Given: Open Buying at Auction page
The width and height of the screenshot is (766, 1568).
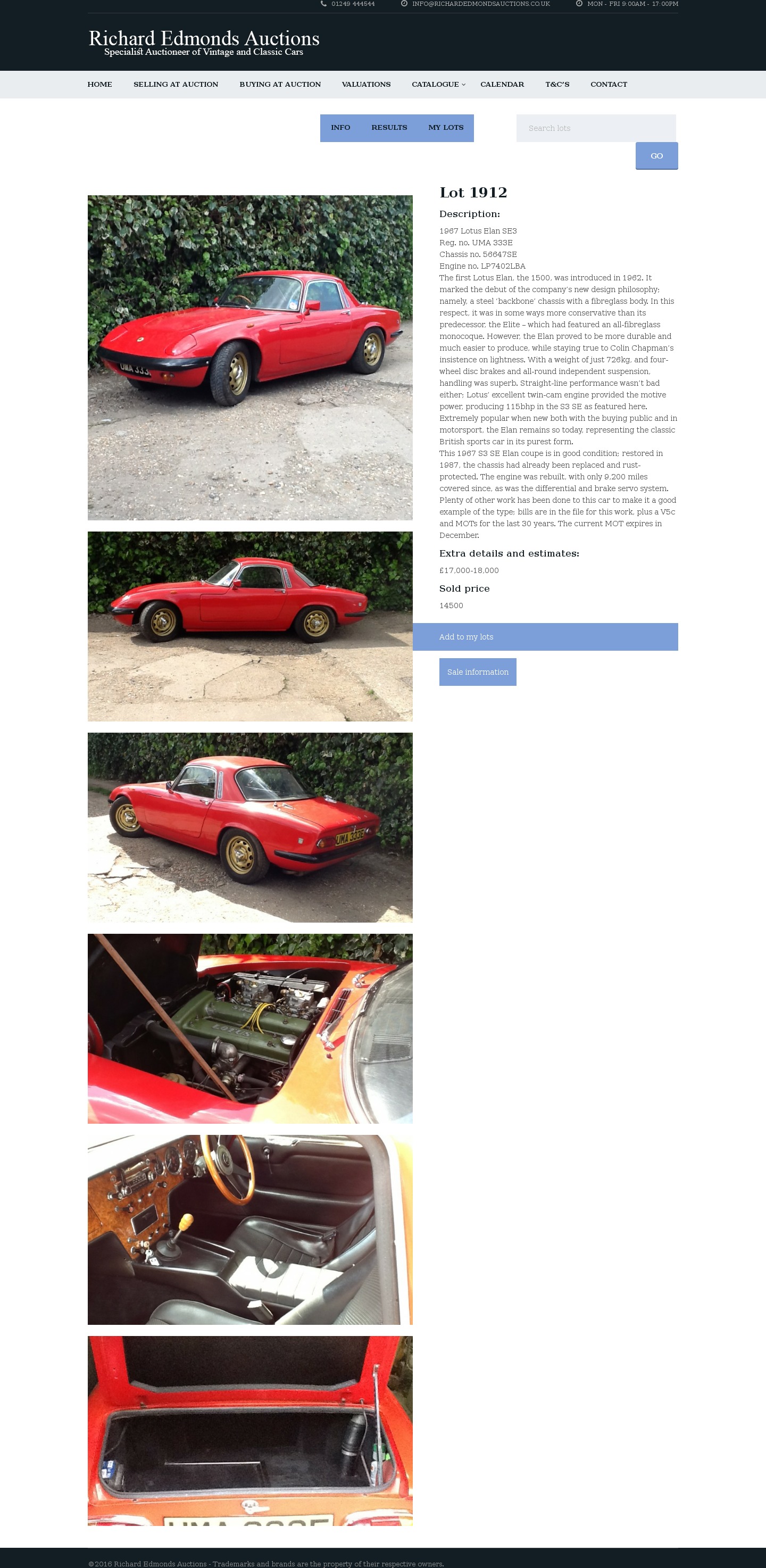Looking at the screenshot, I should click(x=280, y=85).
